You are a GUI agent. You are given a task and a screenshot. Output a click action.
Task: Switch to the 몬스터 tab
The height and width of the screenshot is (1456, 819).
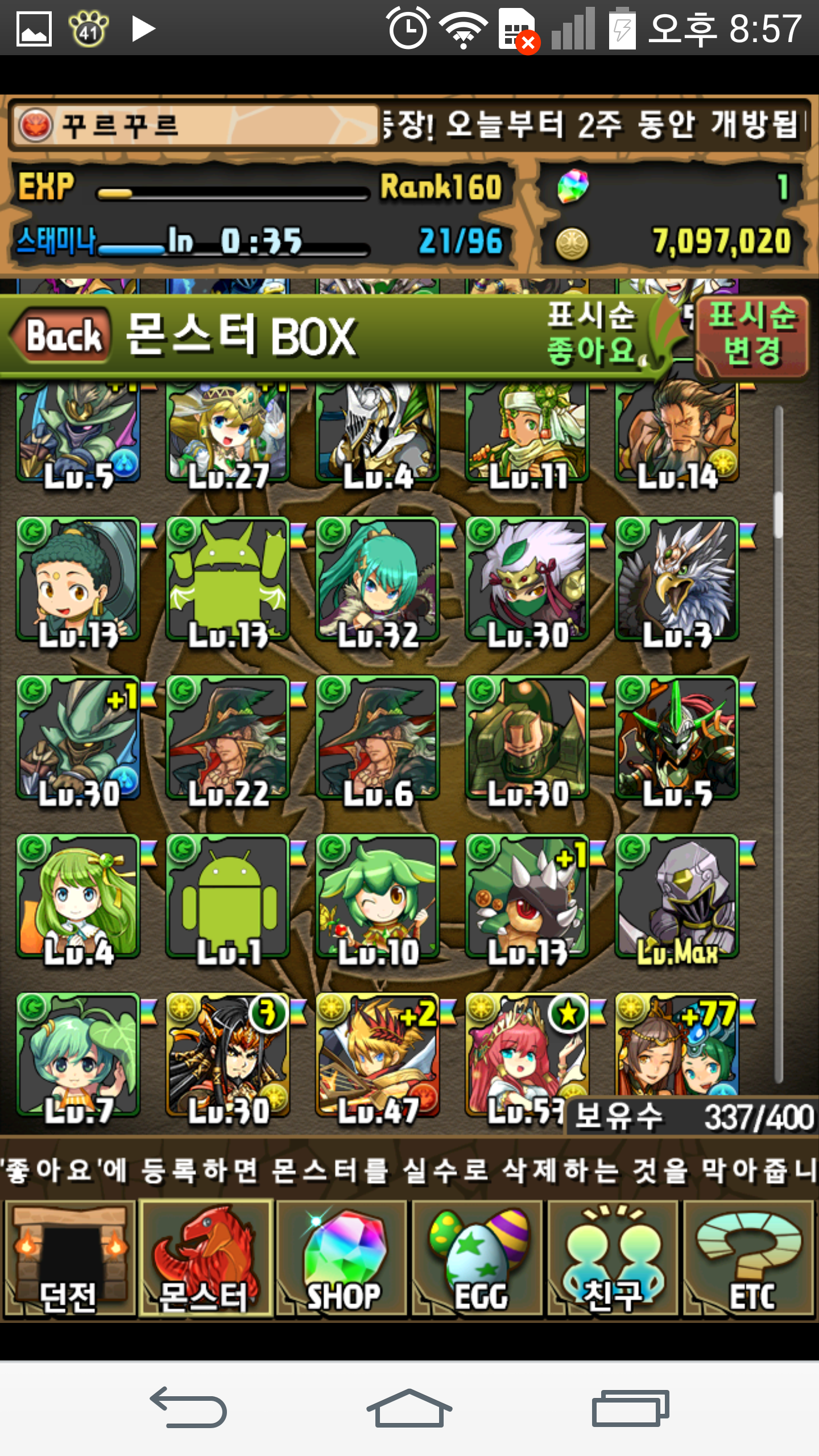[x=205, y=1259]
